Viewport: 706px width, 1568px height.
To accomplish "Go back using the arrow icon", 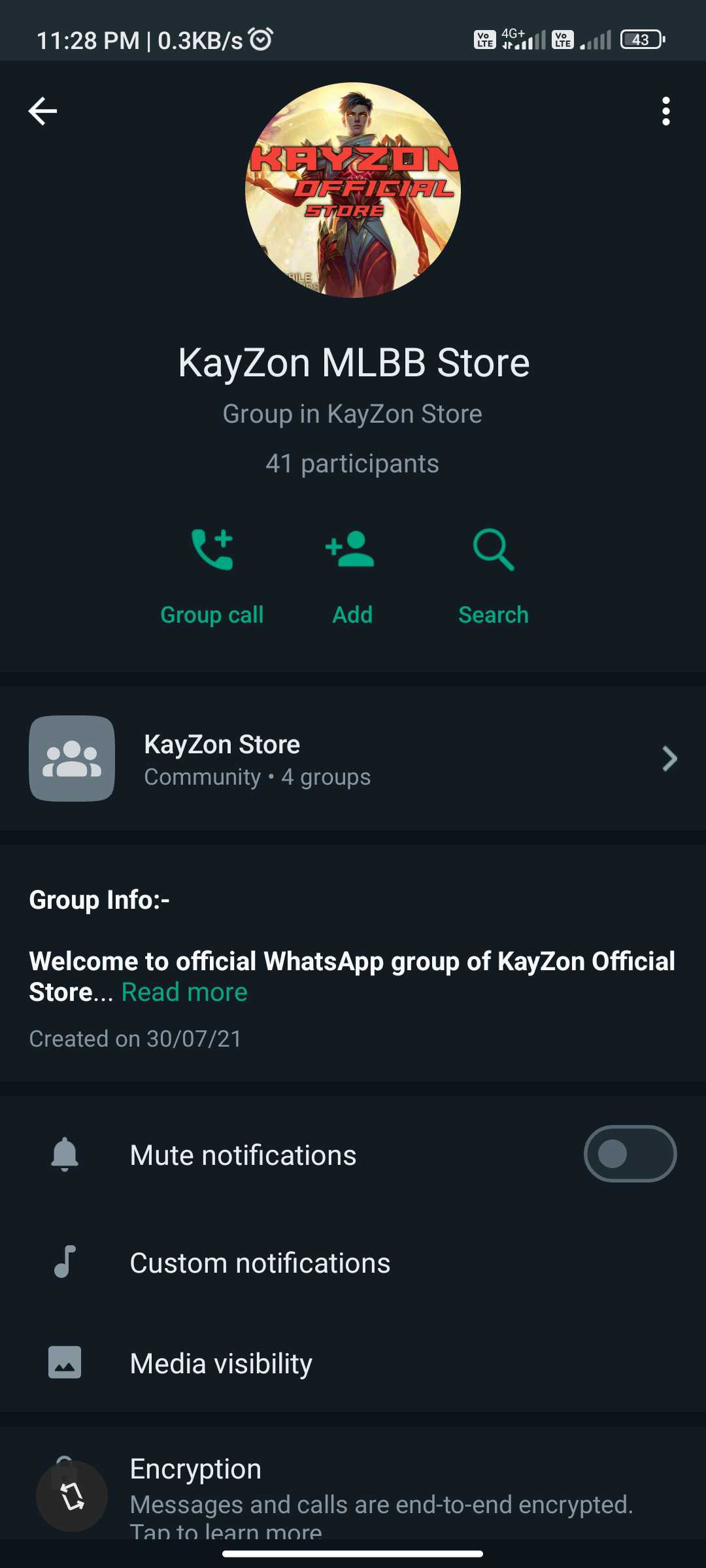I will pyautogui.click(x=42, y=111).
